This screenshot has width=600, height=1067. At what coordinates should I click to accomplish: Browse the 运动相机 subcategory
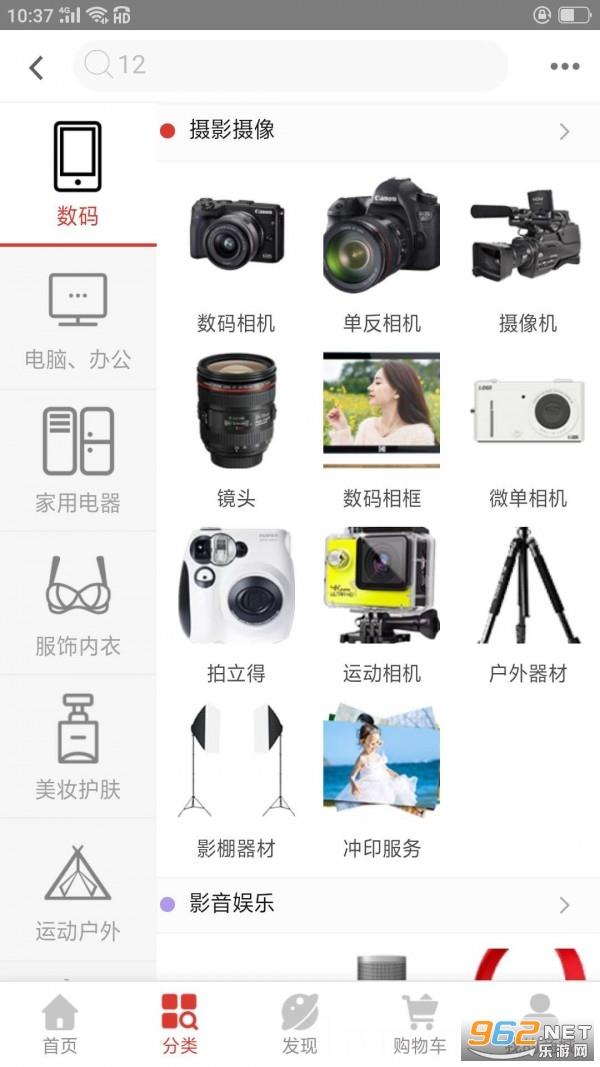click(x=382, y=606)
